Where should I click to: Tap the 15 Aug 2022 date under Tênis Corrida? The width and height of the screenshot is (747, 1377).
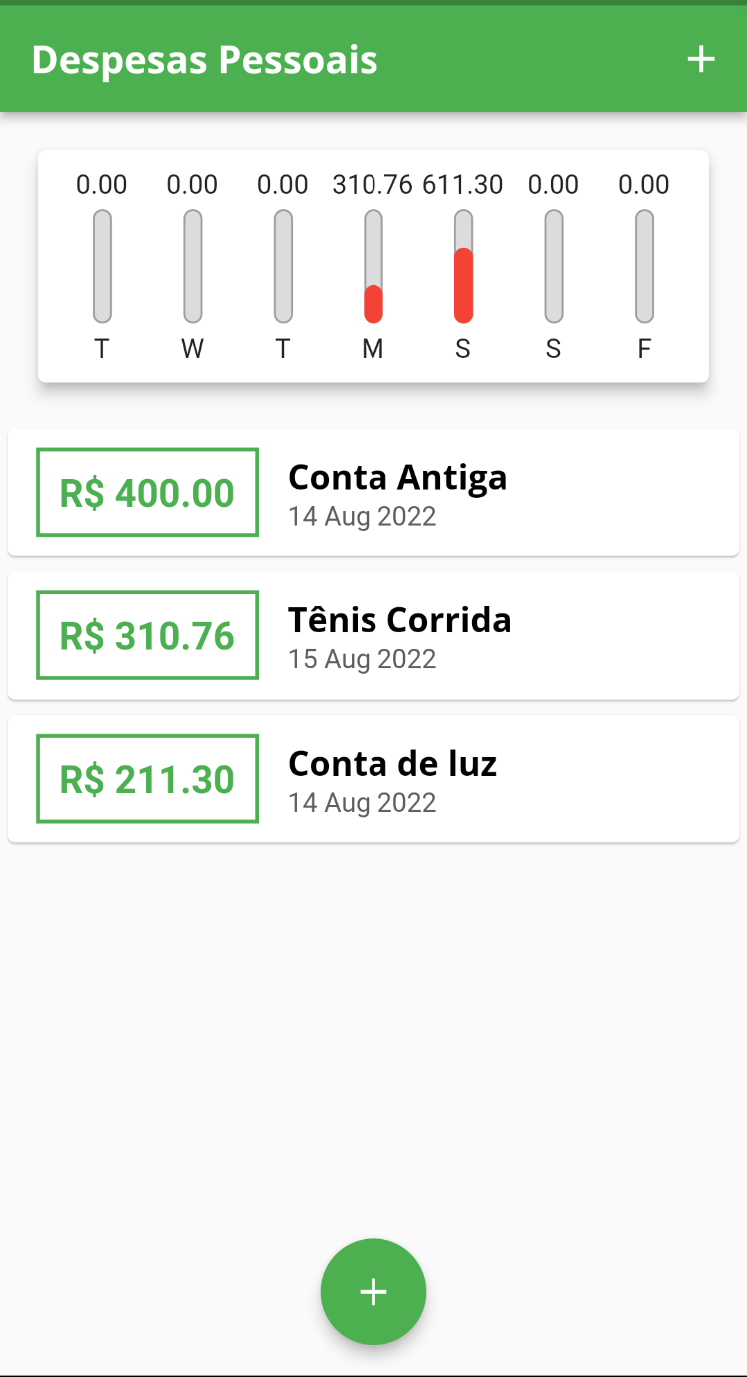362,659
